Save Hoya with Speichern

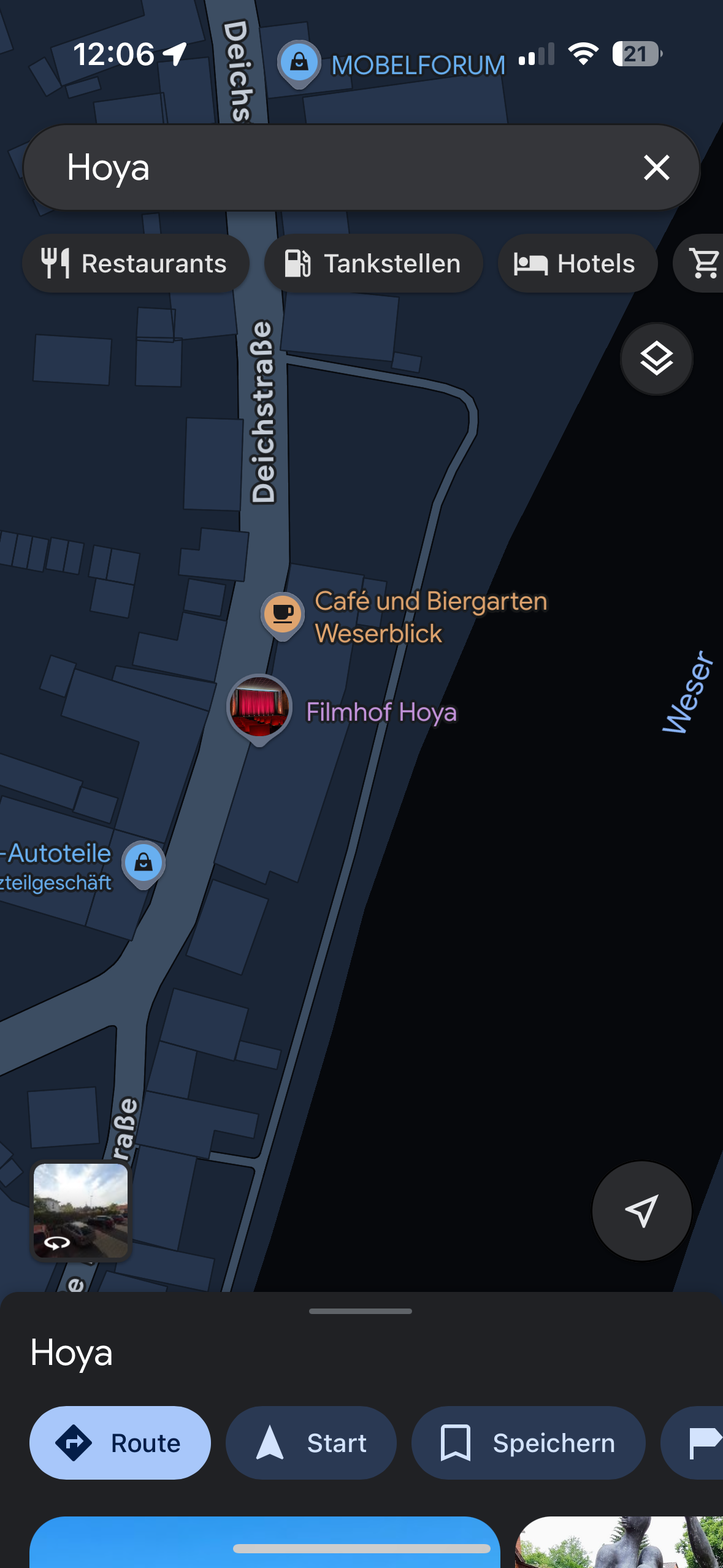(528, 1443)
